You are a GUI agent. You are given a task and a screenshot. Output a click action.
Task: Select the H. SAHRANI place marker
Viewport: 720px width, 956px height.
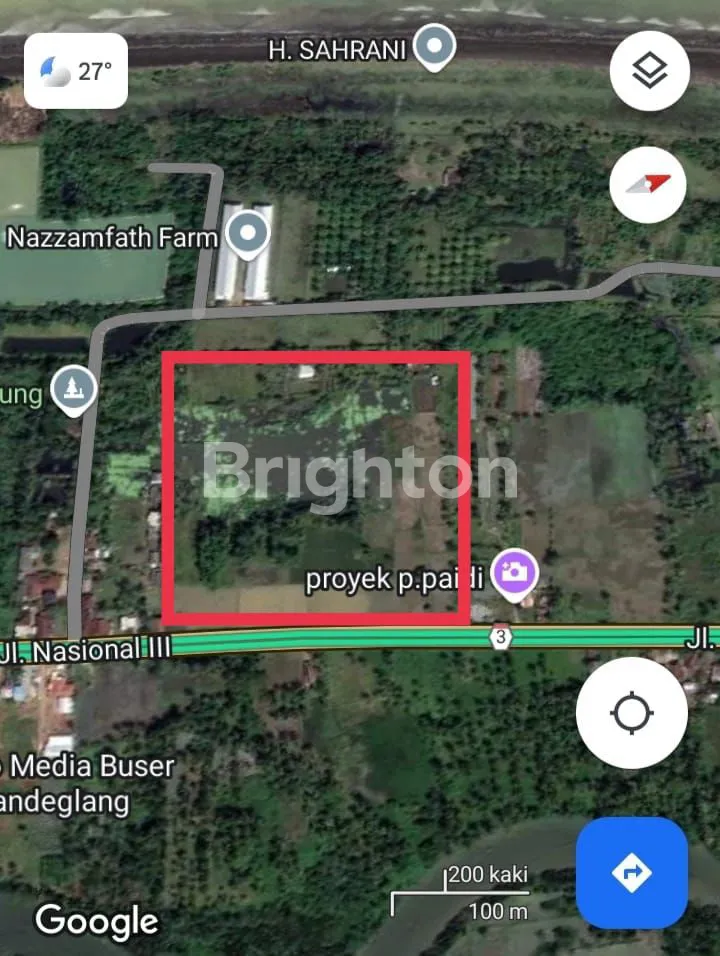(x=434, y=47)
